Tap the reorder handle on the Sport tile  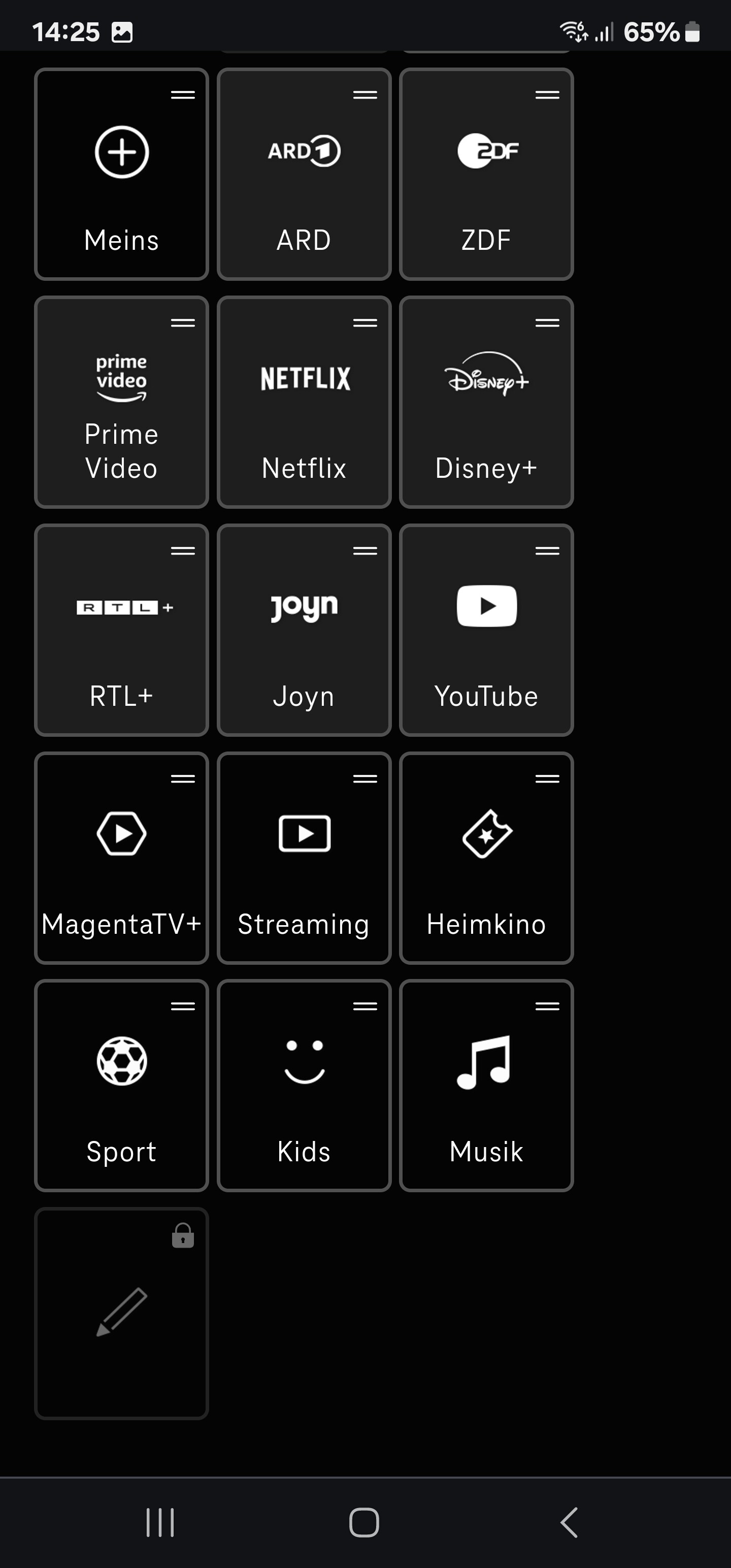click(x=183, y=1006)
